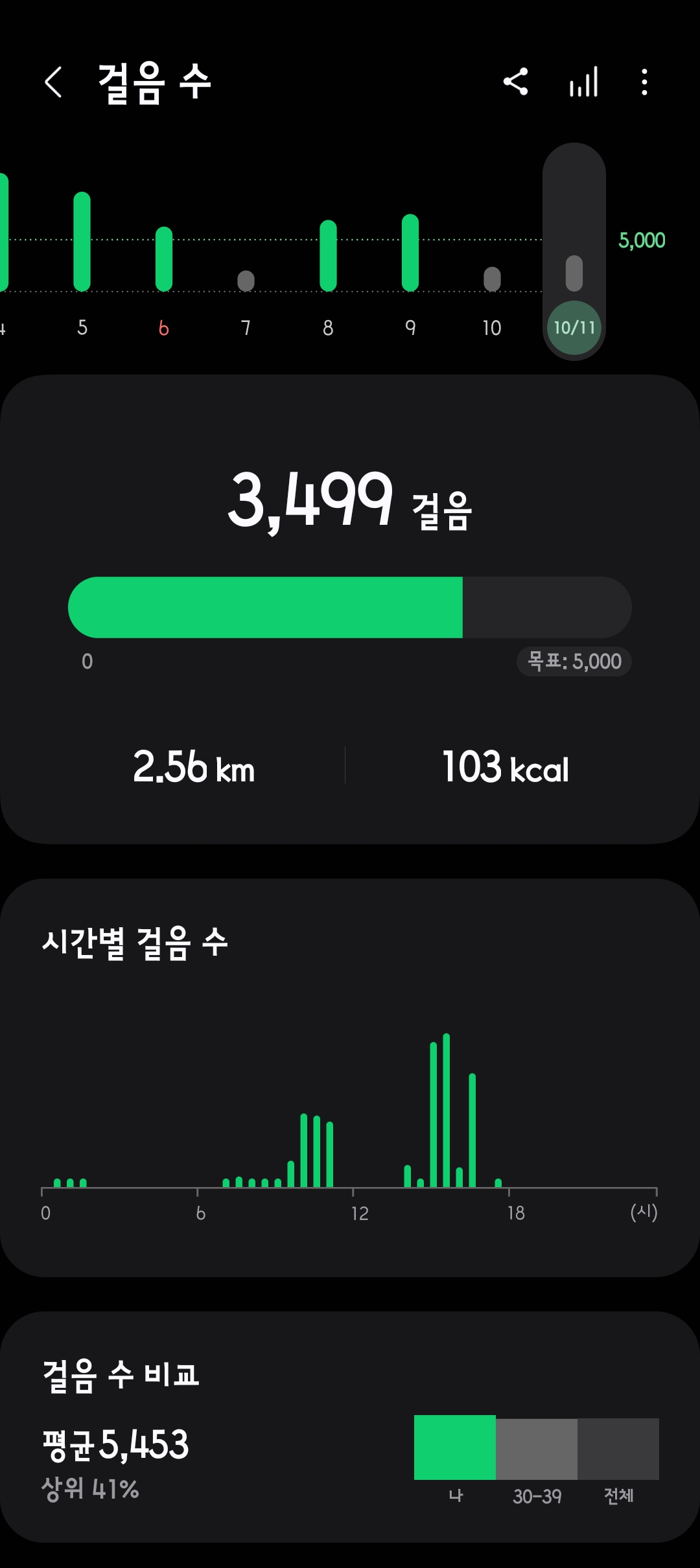Open the more options menu

(644, 82)
